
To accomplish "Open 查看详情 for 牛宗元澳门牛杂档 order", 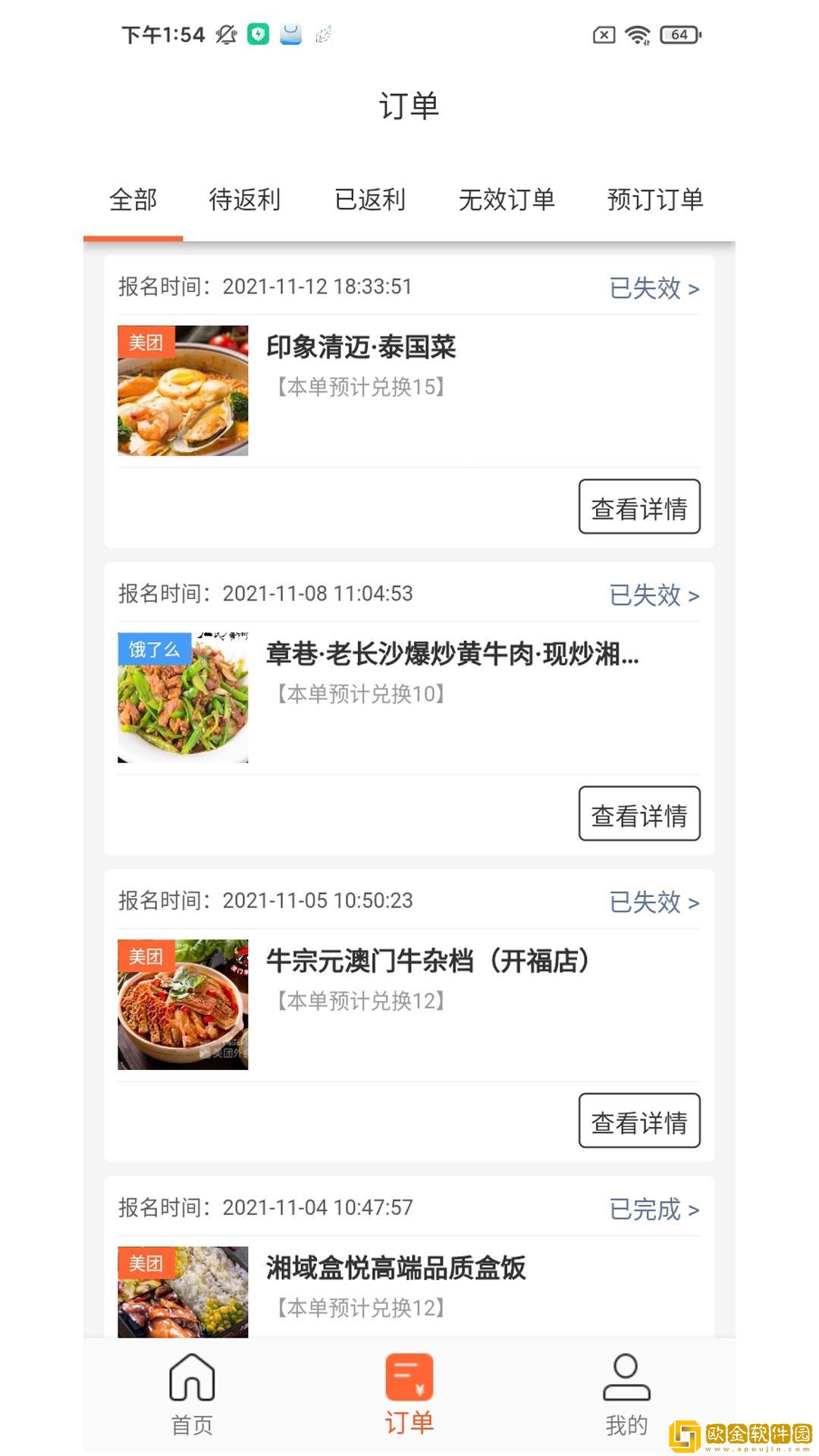I will [639, 1121].
